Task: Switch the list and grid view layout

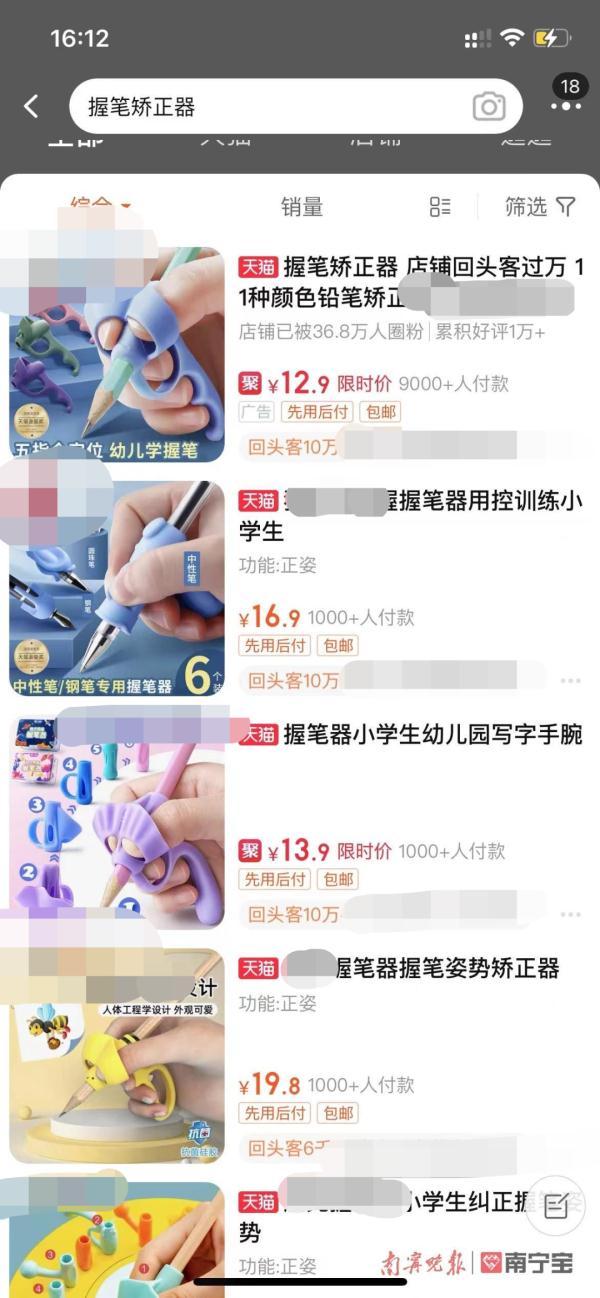Action: point(440,207)
